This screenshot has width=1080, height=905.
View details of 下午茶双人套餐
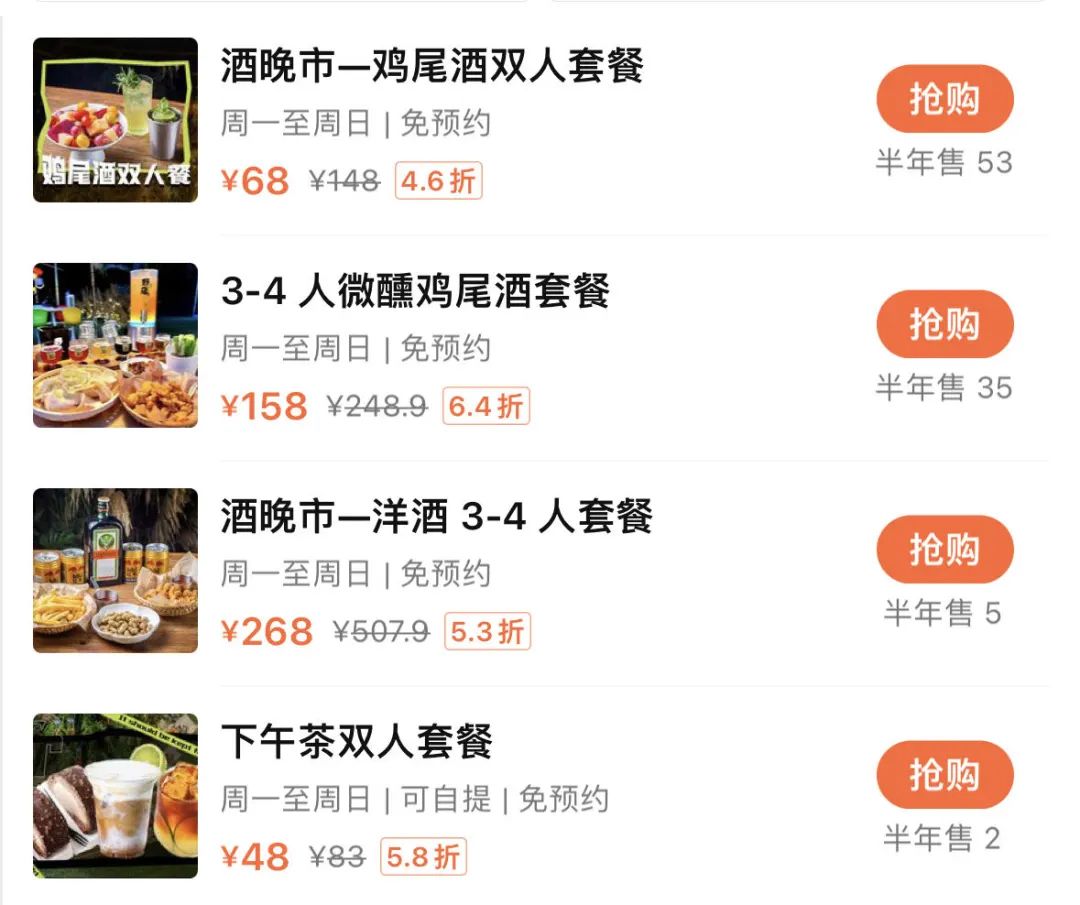coord(356,742)
